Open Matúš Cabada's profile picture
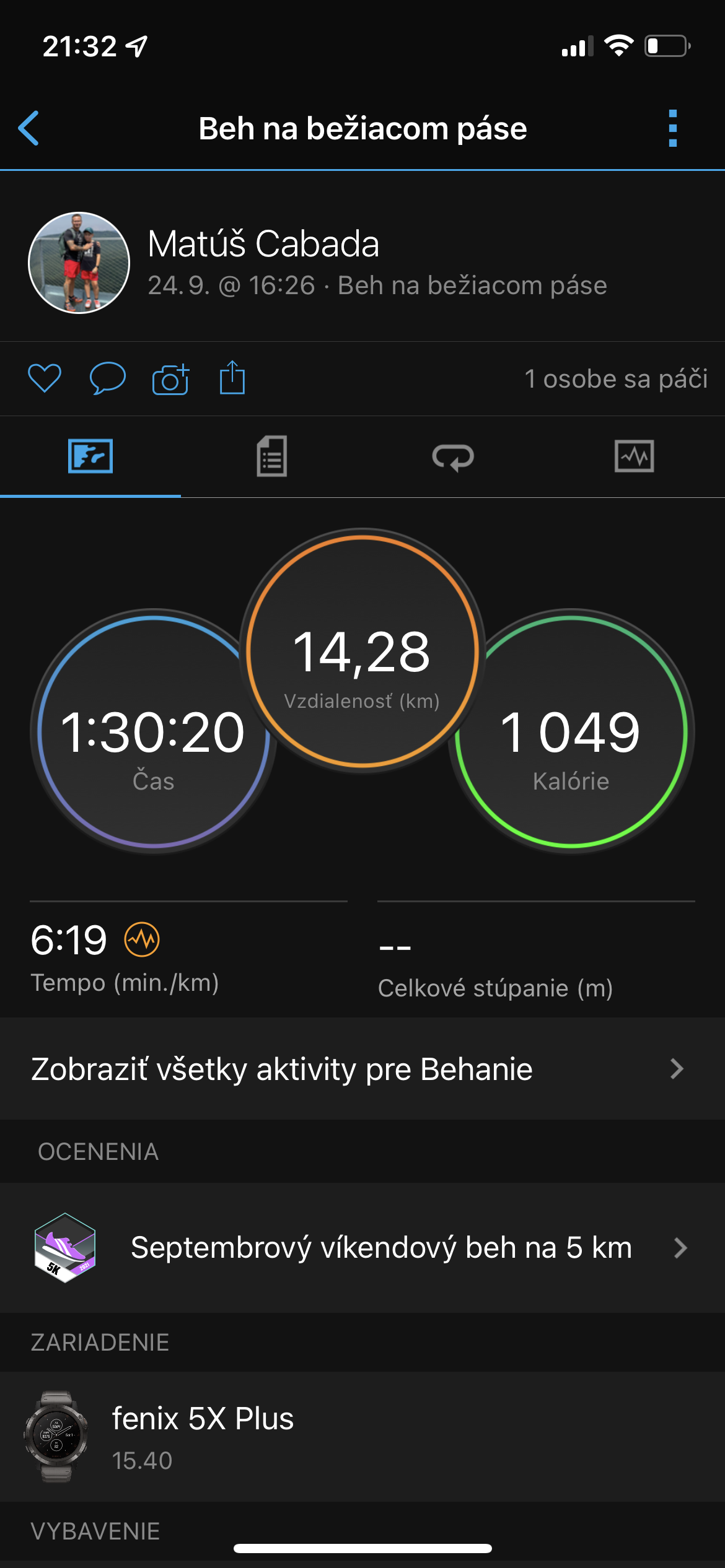The width and height of the screenshot is (725, 1568). [x=79, y=263]
